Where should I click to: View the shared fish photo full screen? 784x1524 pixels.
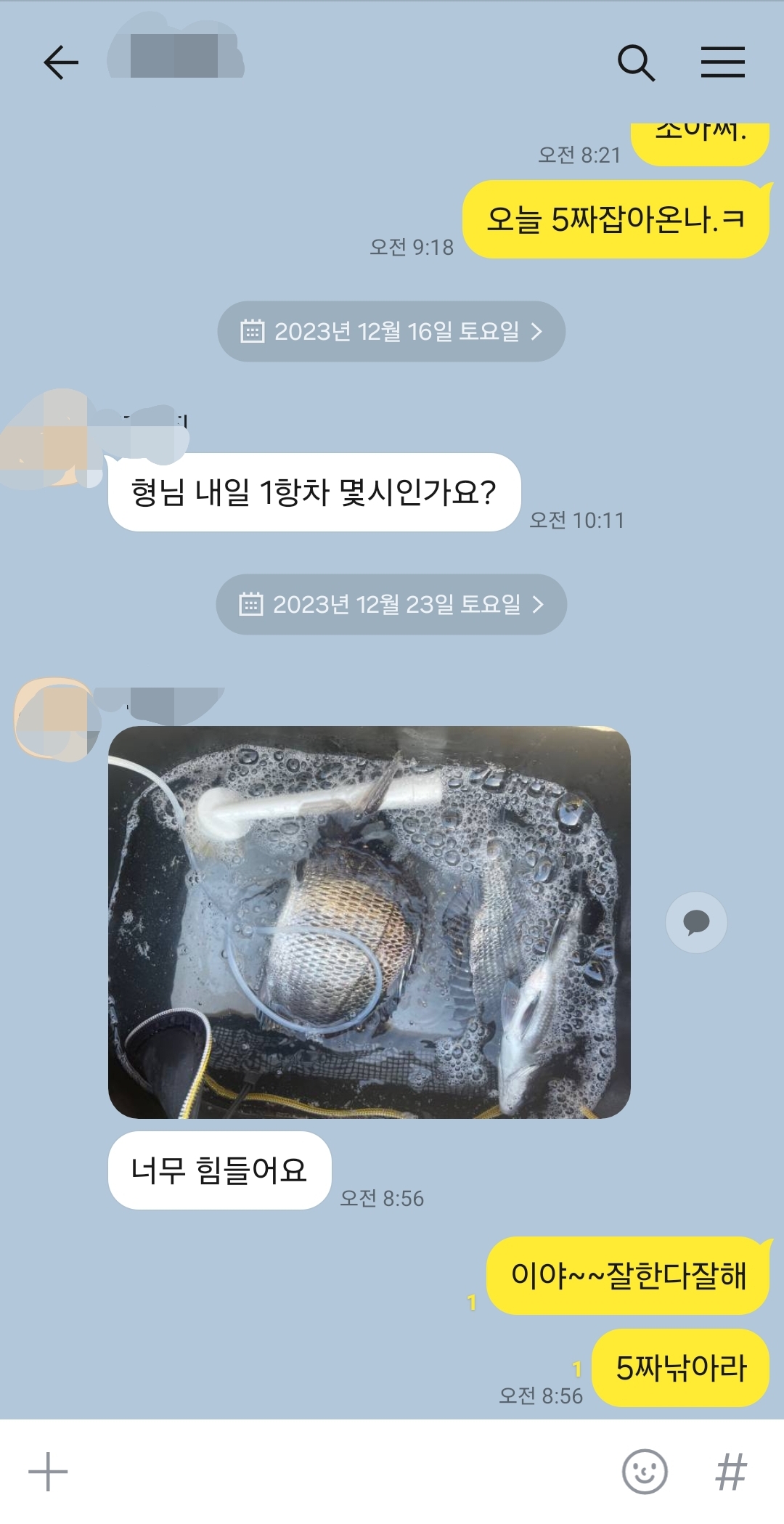369,922
